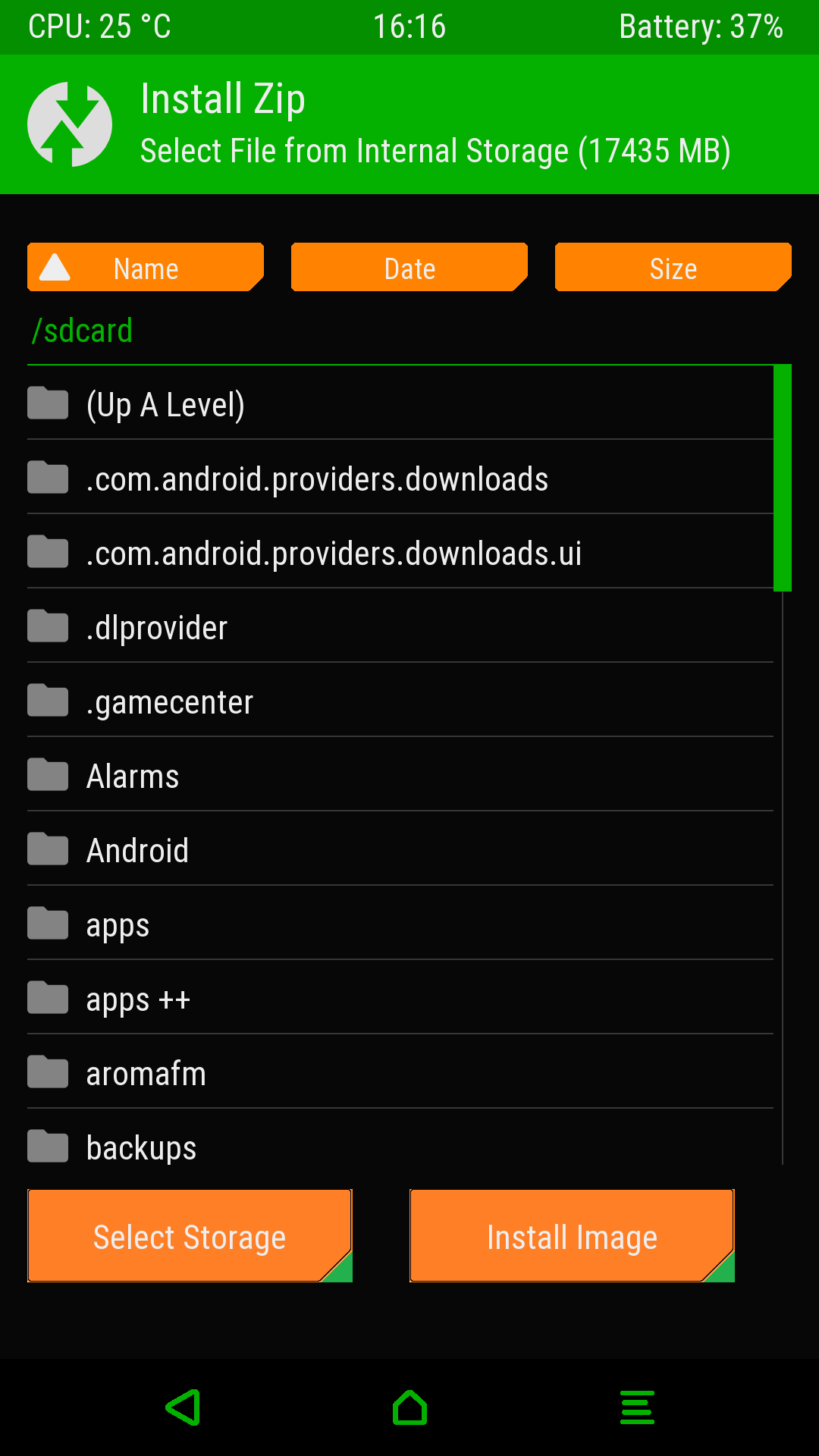The width and height of the screenshot is (819, 1456).
Task: Open the Android folder
Action: click(137, 850)
